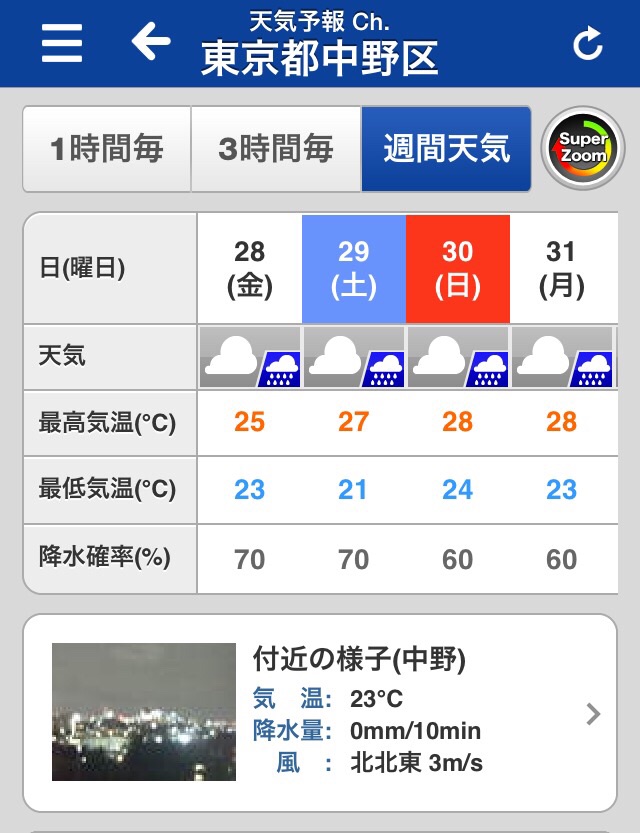Image resolution: width=640 pixels, height=833 pixels.
Task: Switch to the 3時間毎 tab
Action: coord(276,150)
